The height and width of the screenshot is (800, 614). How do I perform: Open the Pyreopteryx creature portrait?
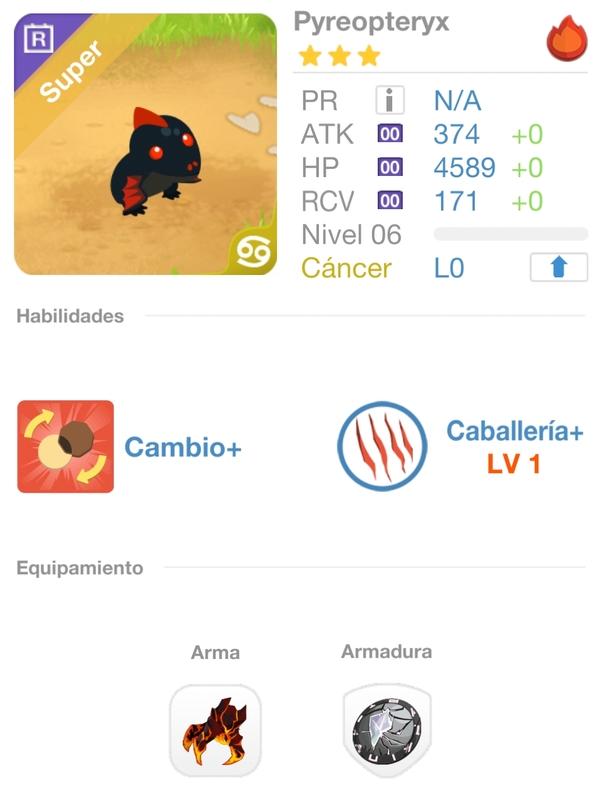pos(145,144)
